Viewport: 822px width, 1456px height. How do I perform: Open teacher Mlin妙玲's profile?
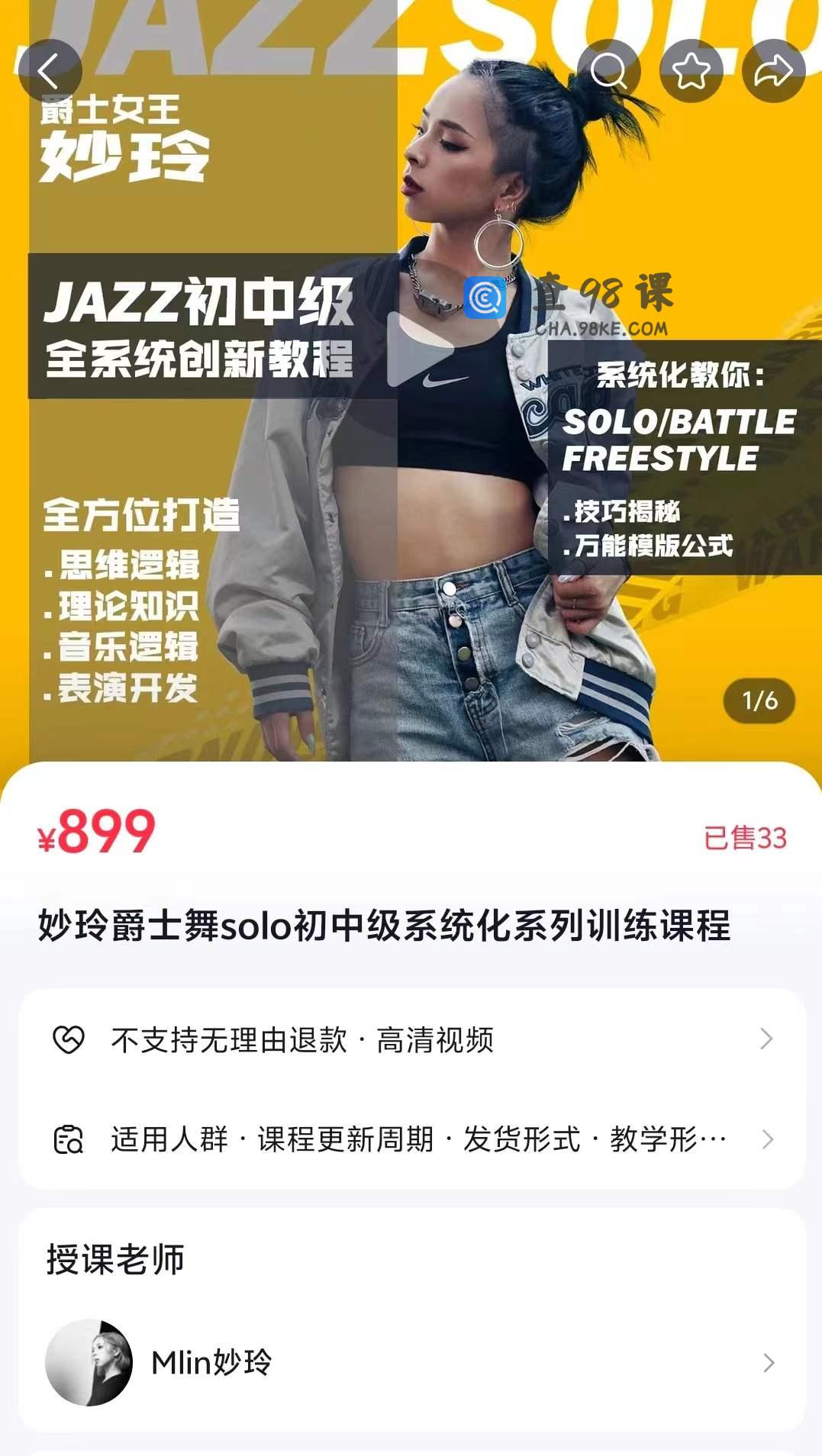(x=411, y=1362)
